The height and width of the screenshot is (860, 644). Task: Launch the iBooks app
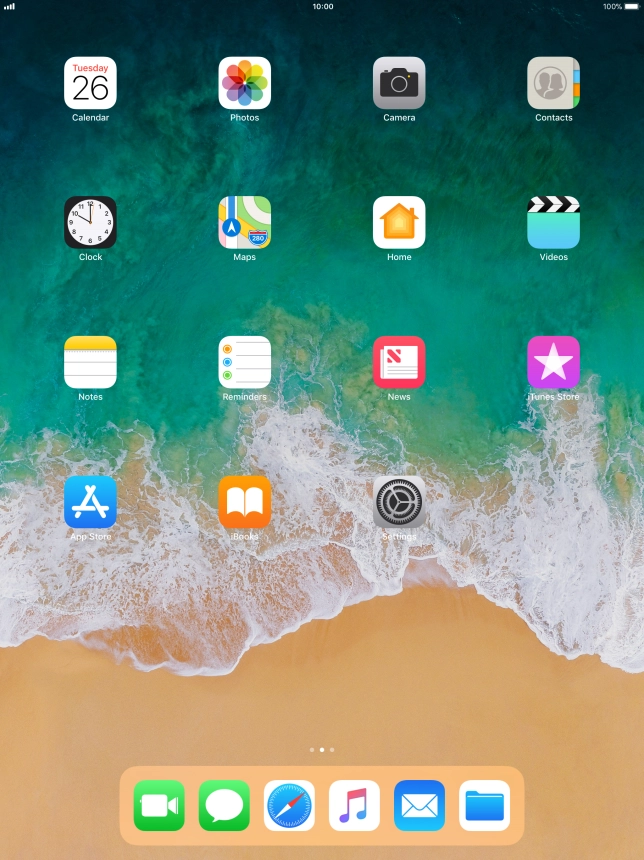[x=245, y=501]
